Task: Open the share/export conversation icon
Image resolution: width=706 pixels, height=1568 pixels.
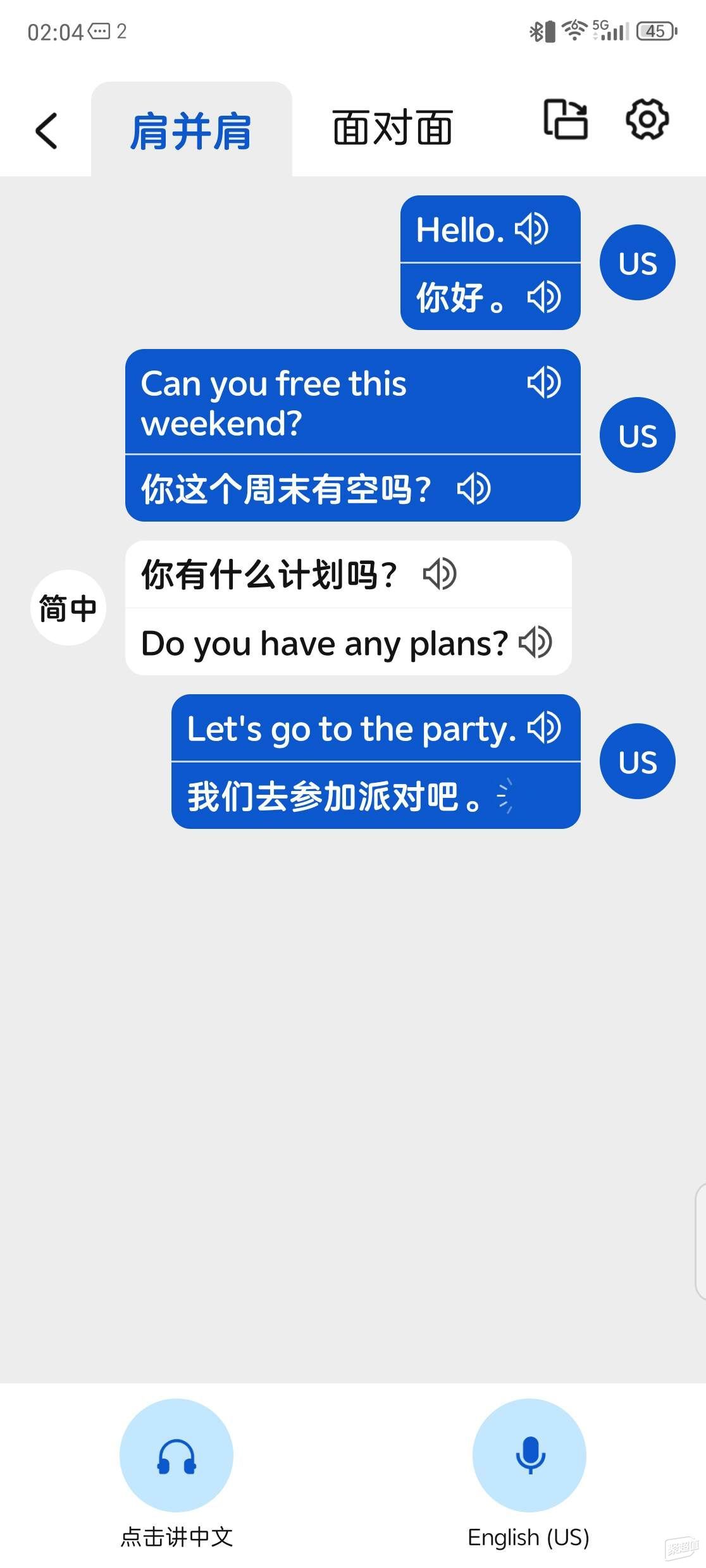Action: [566, 119]
